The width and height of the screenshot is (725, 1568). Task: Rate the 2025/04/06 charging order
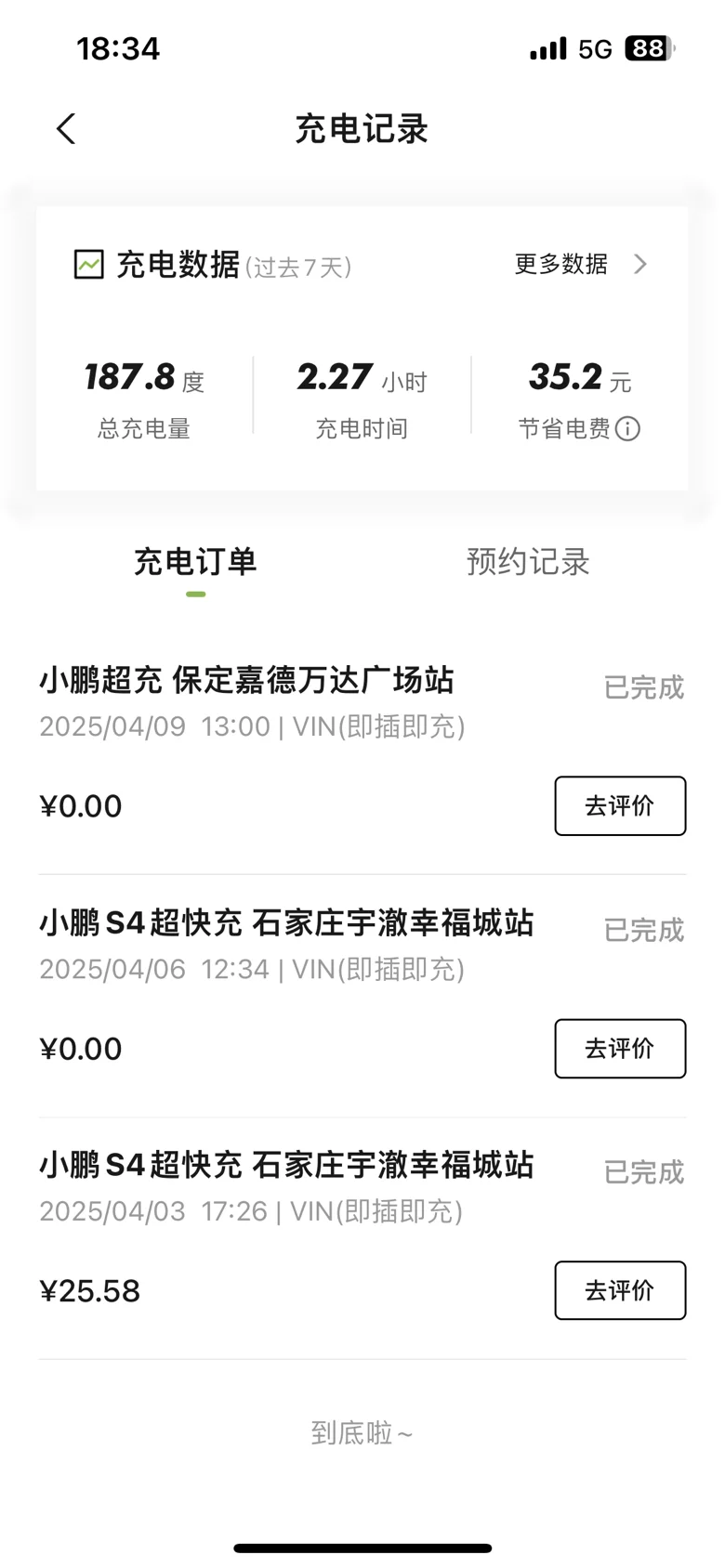tap(620, 1049)
